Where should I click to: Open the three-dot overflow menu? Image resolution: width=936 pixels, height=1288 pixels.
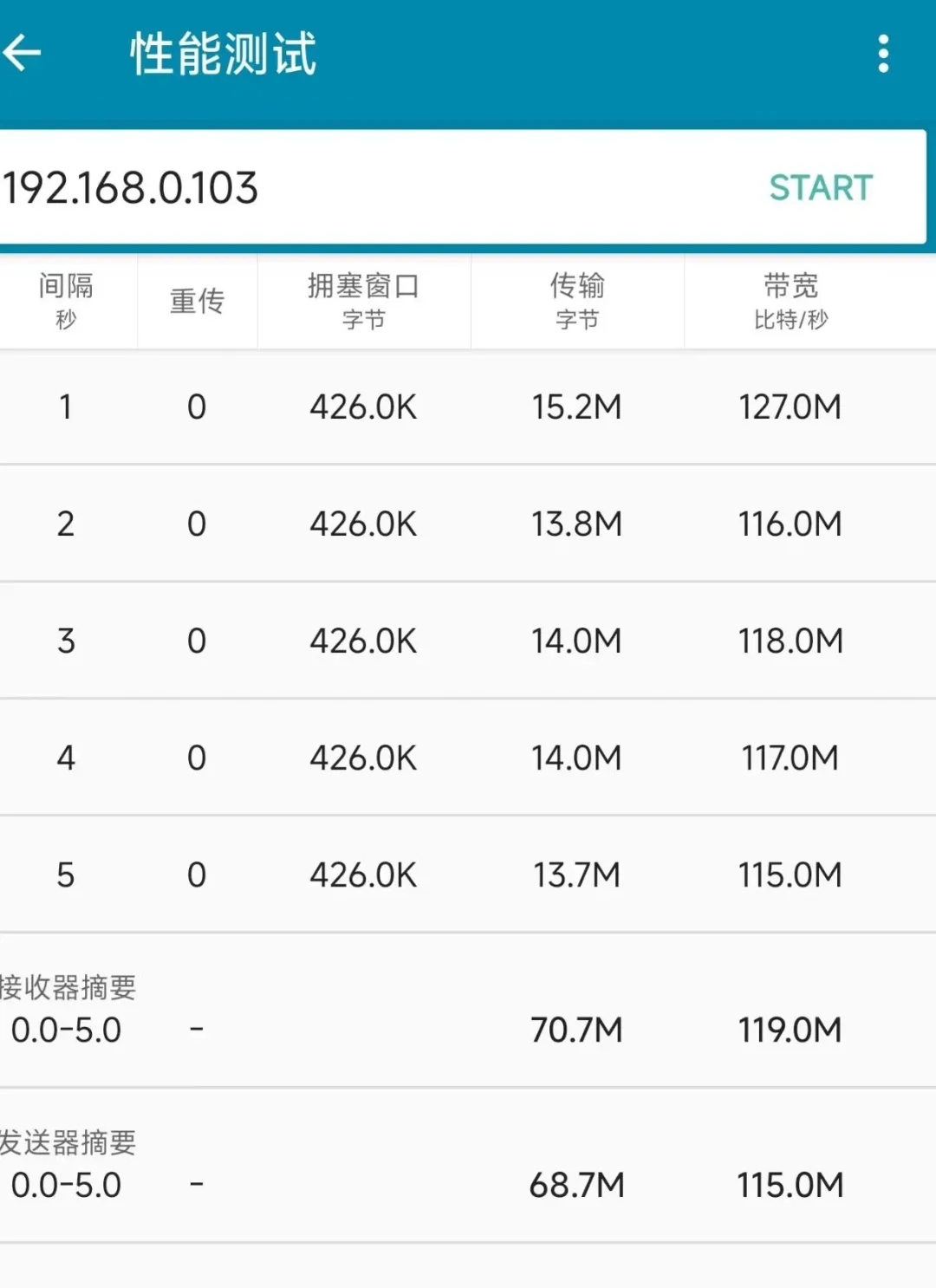click(882, 54)
